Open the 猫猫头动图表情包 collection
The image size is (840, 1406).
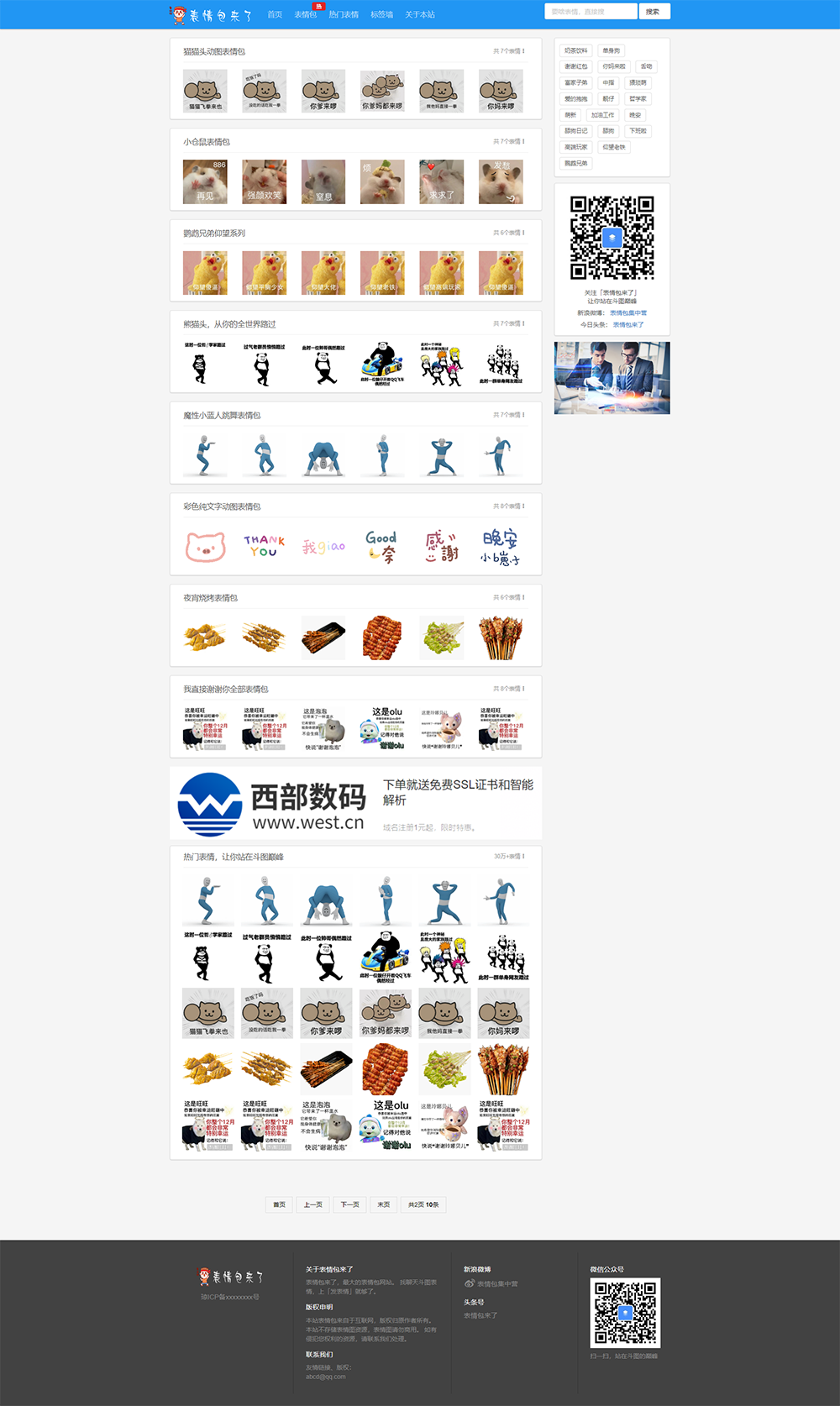pyautogui.click(x=214, y=52)
